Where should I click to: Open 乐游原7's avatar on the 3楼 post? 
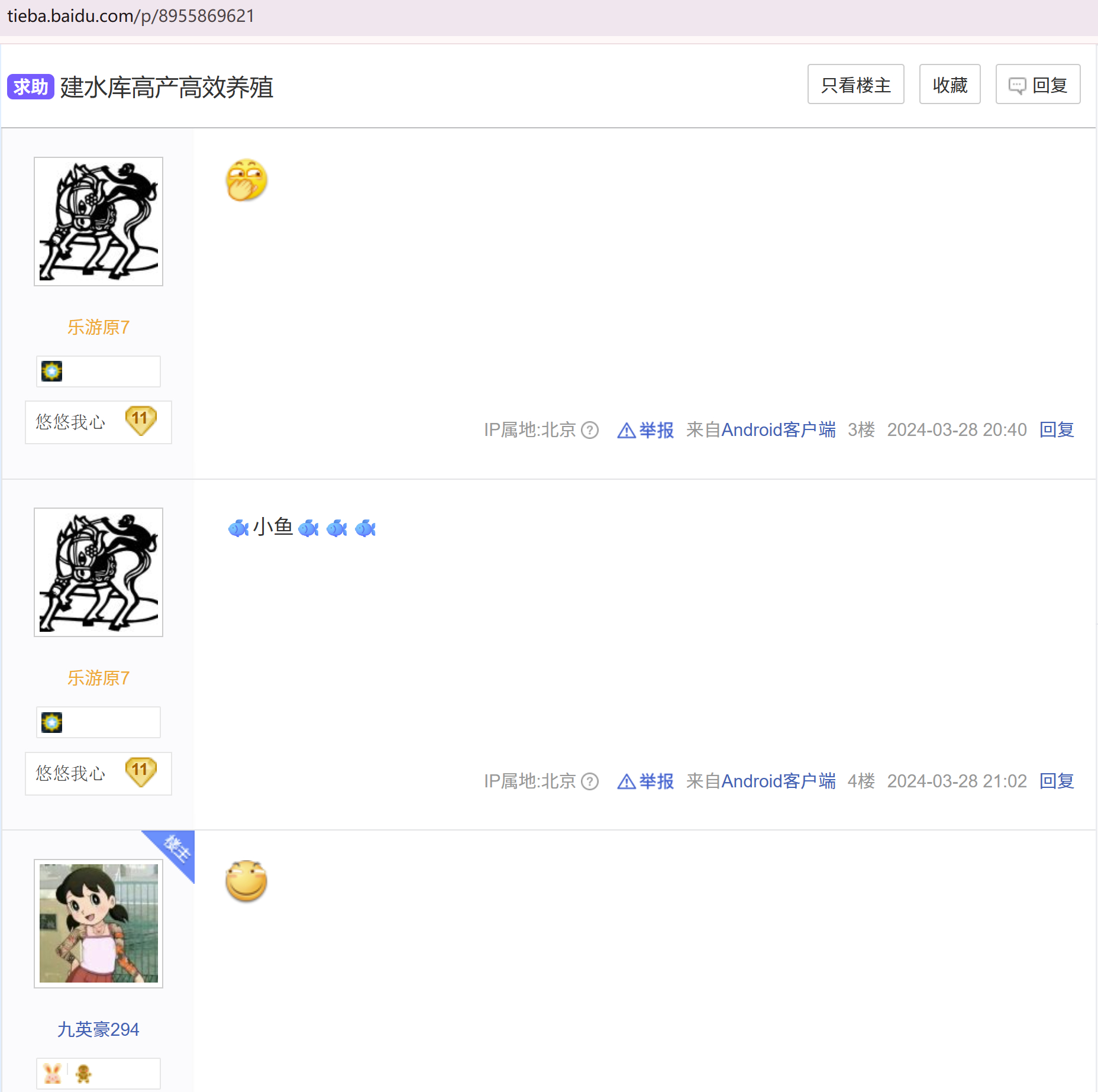(x=98, y=221)
